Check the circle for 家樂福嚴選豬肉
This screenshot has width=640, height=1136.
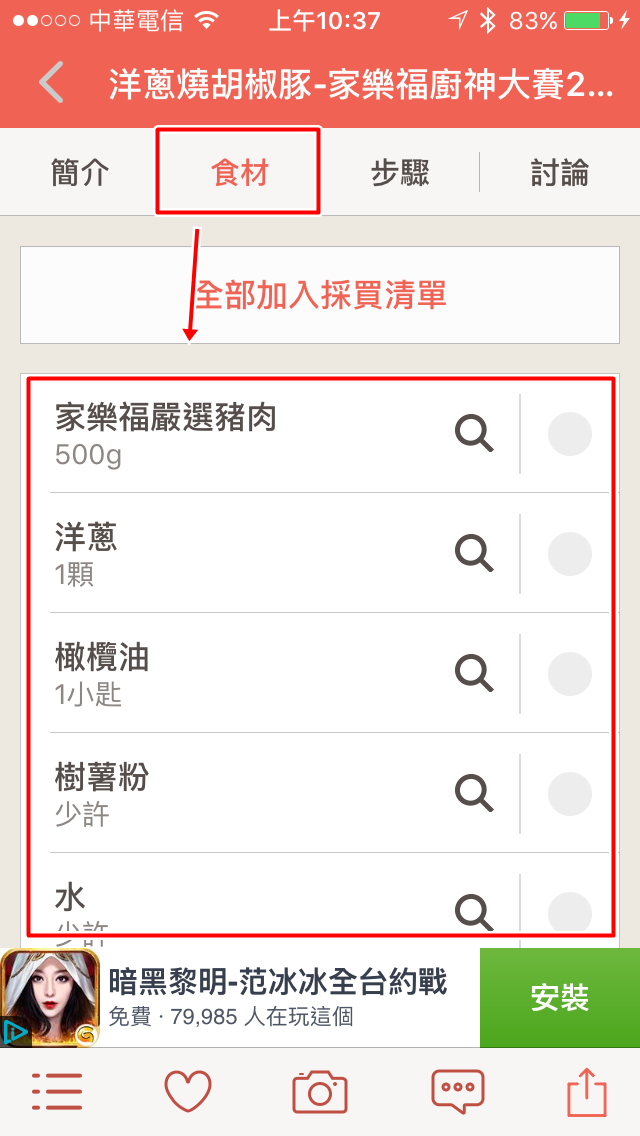tap(570, 434)
